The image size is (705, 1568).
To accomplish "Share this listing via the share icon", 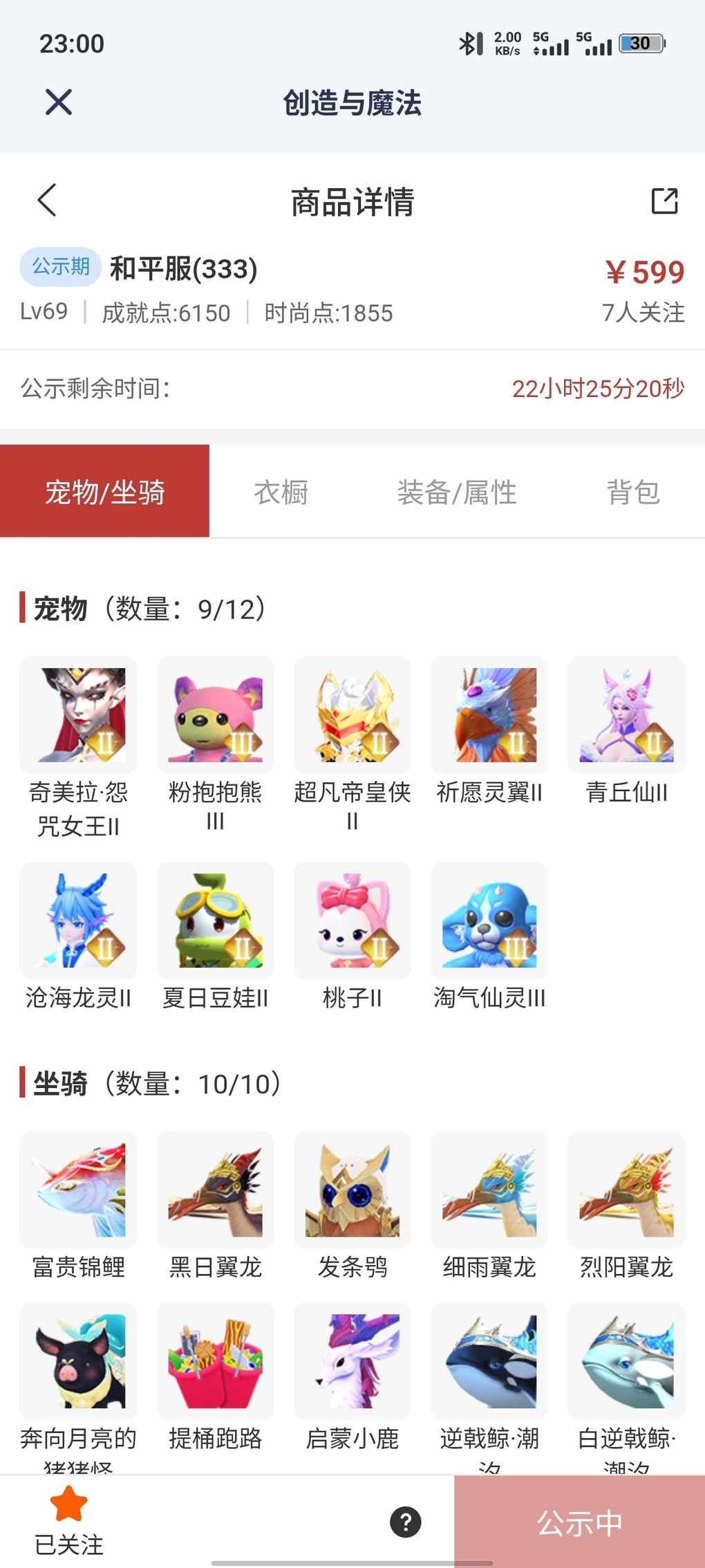I will click(x=664, y=201).
